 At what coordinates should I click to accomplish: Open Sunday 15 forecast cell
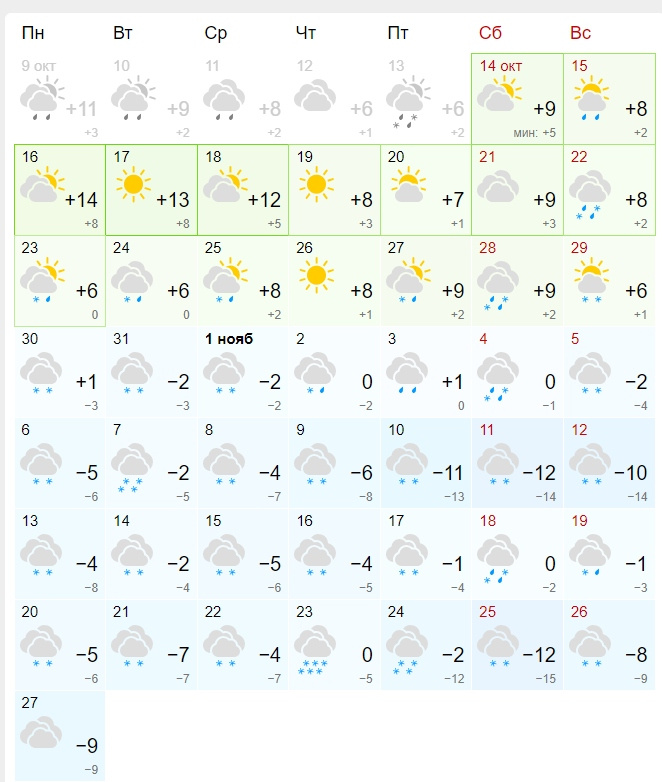(608, 99)
